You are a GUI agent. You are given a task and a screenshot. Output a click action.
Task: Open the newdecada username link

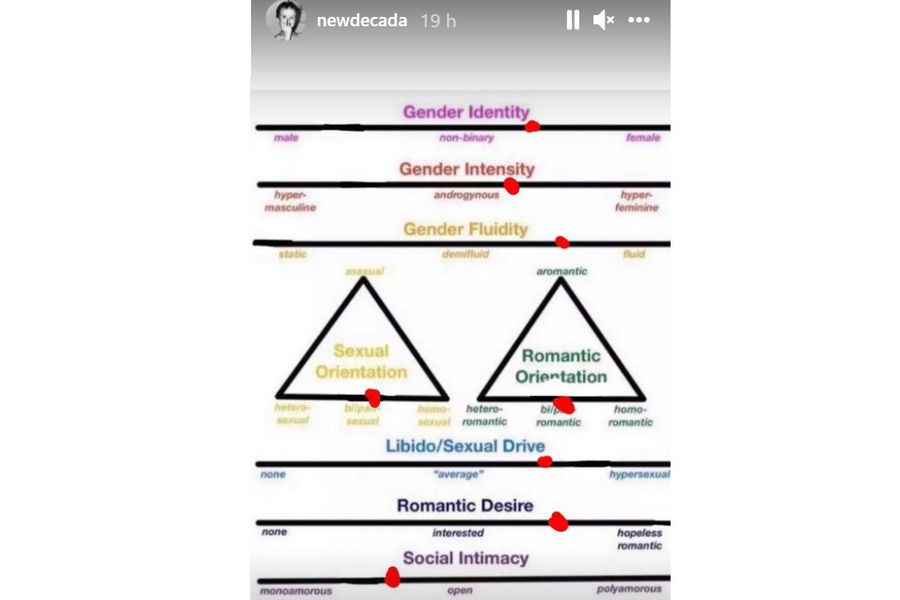click(361, 20)
